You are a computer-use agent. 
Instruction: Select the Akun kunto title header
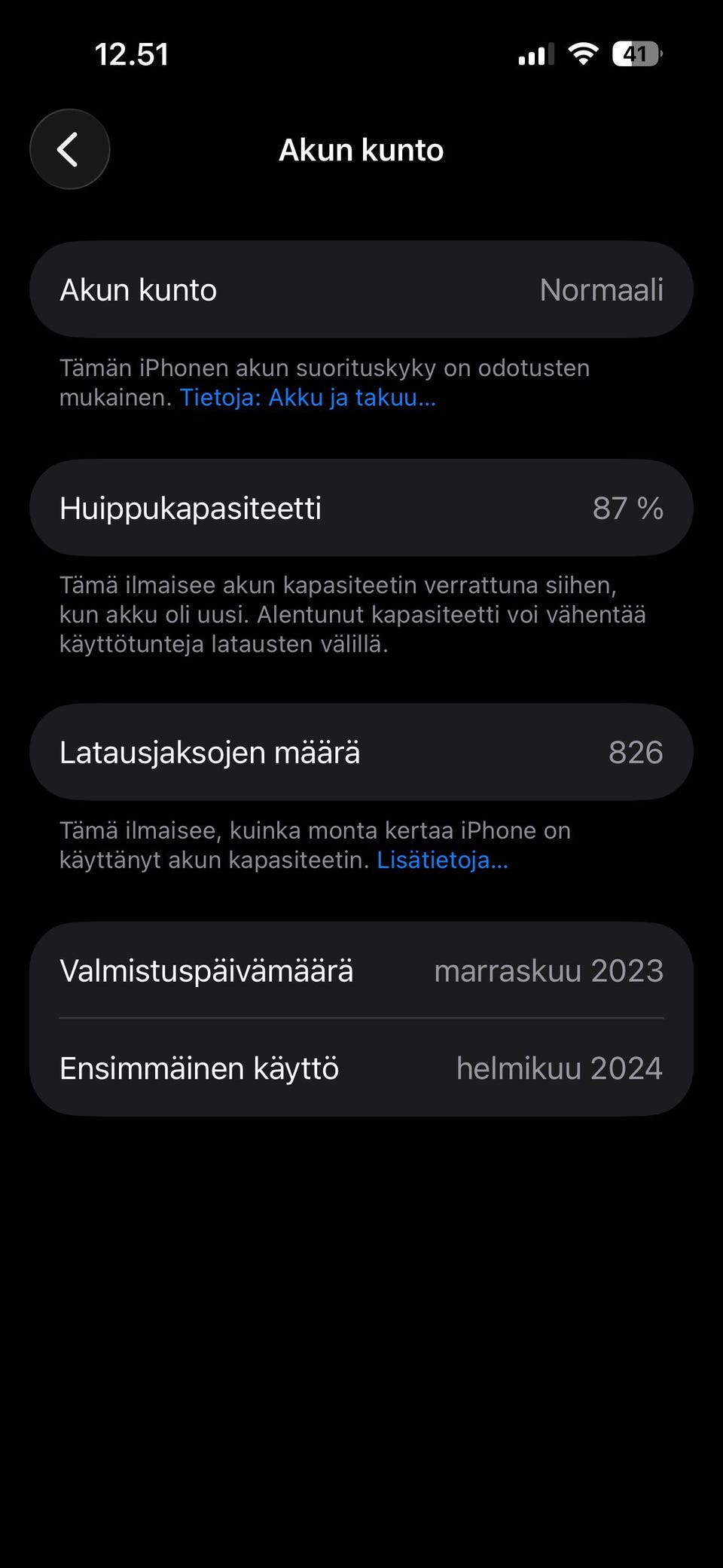[x=361, y=149]
